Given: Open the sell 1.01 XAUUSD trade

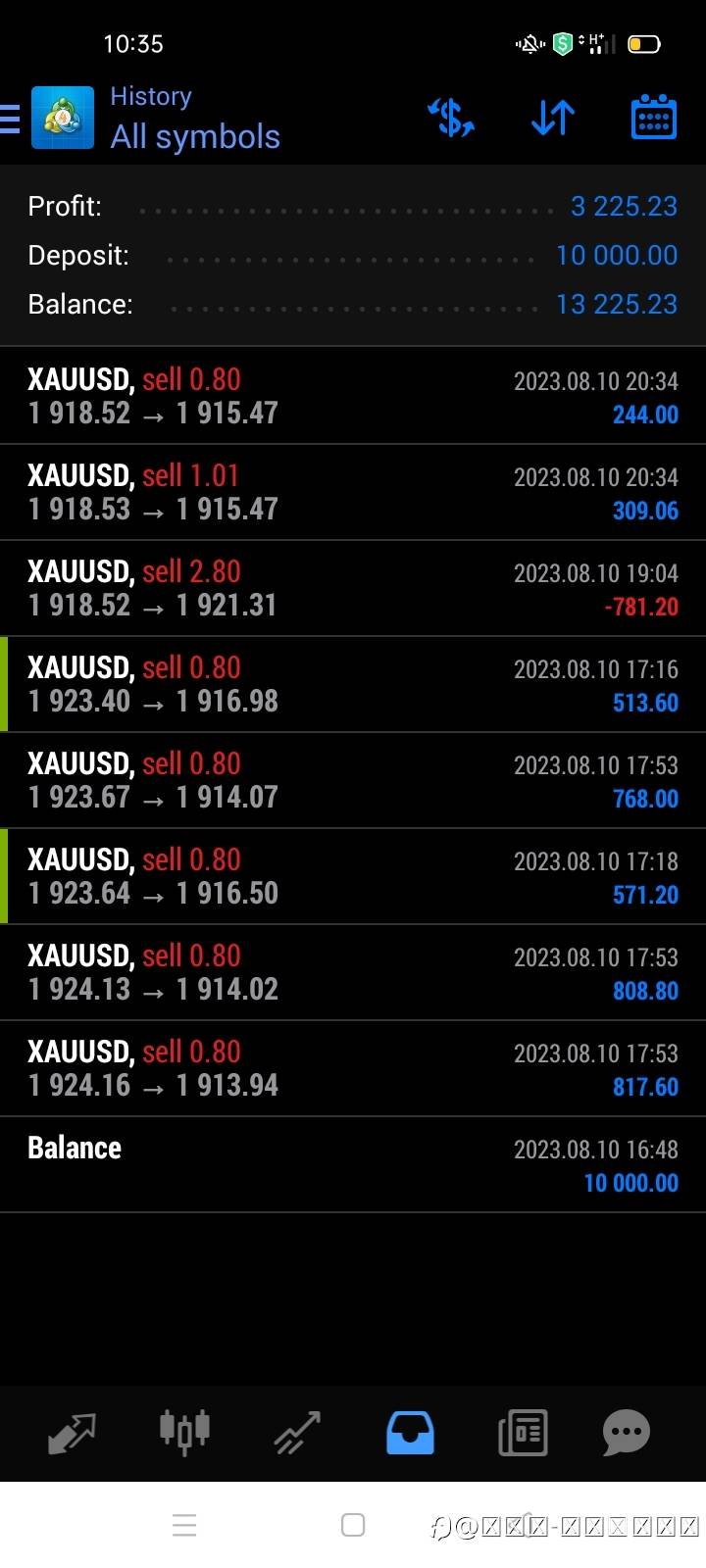Looking at the screenshot, I should [353, 492].
